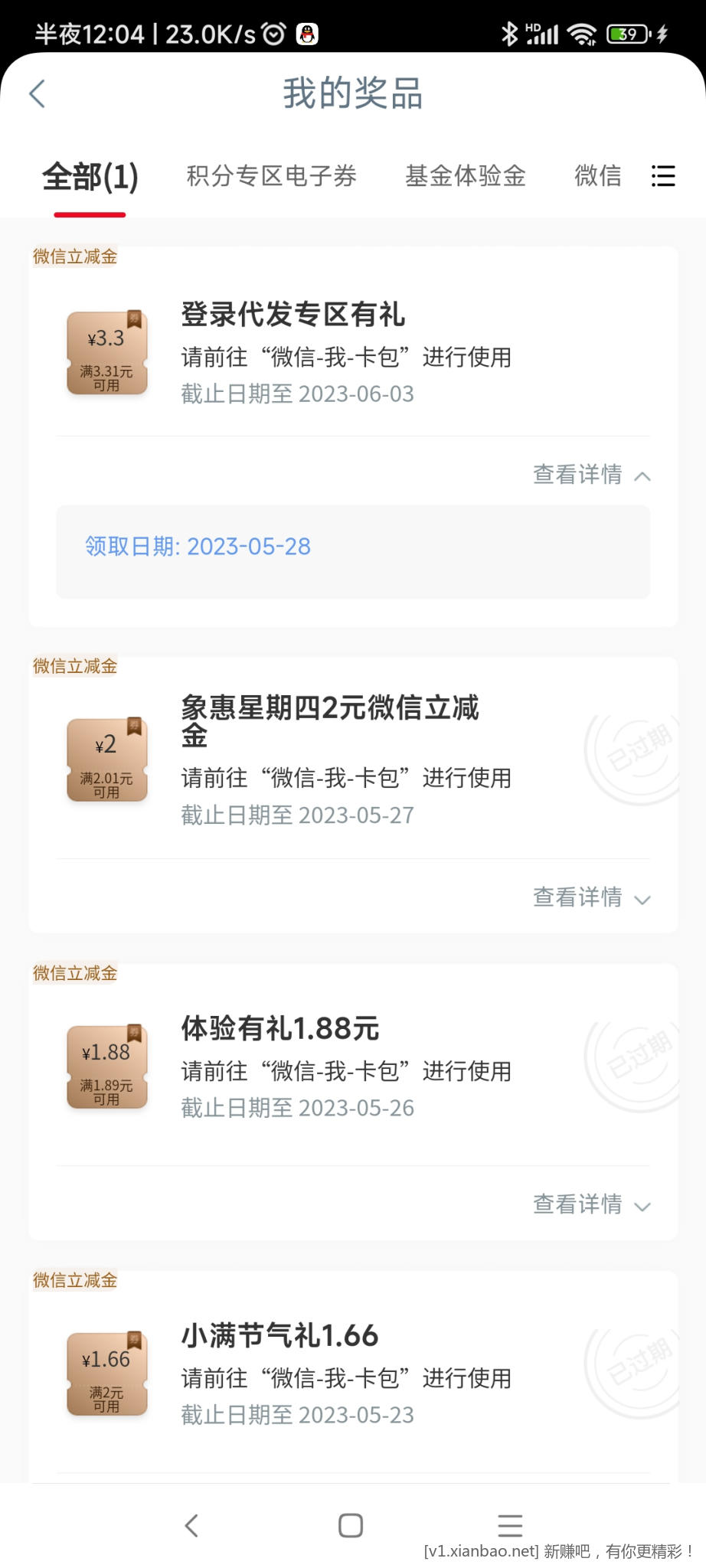Tap the system home button
Screen dimensions: 706x1568
click(x=351, y=1525)
